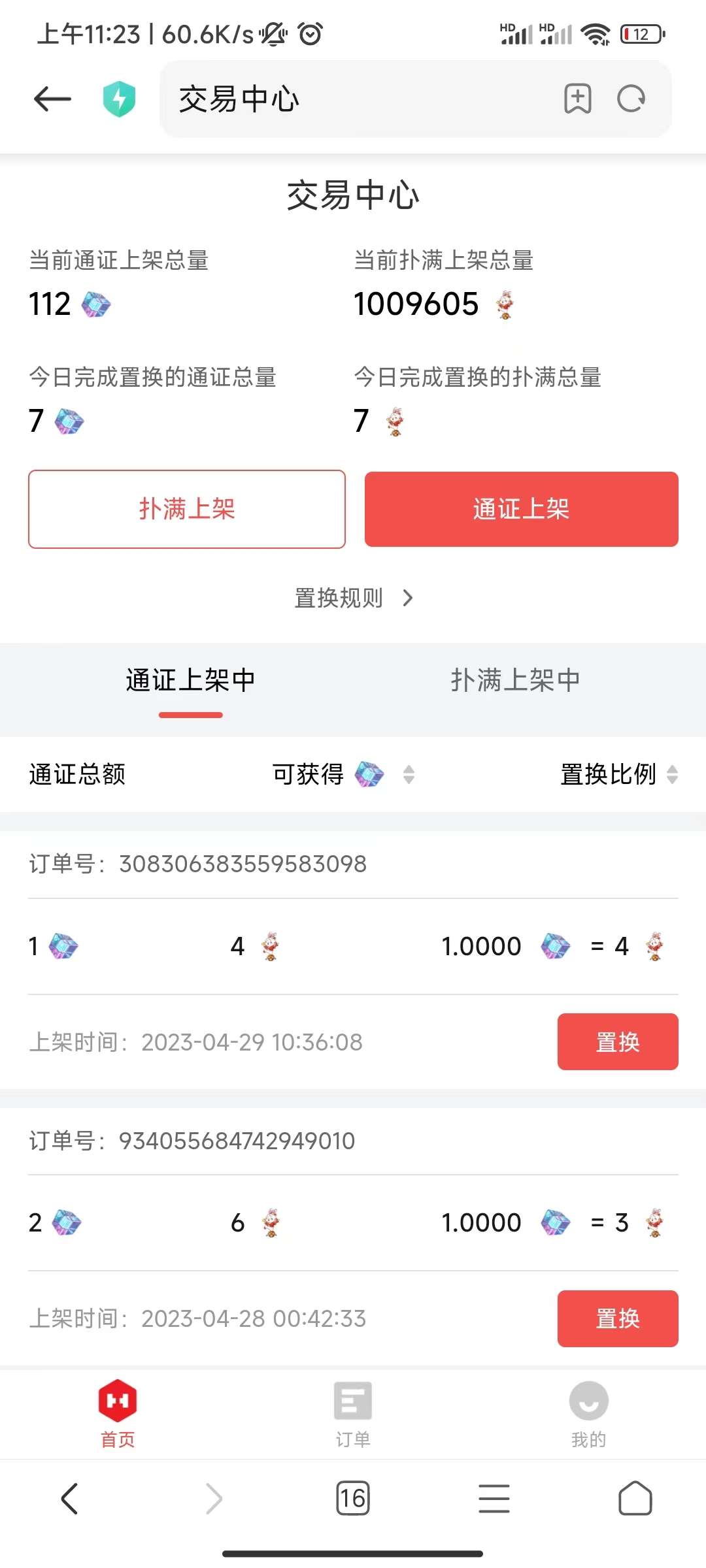This screenshot has height=1568, width=706.
Task: Tap 置换 for order 308306383559583098
Action: [617, 1041]
